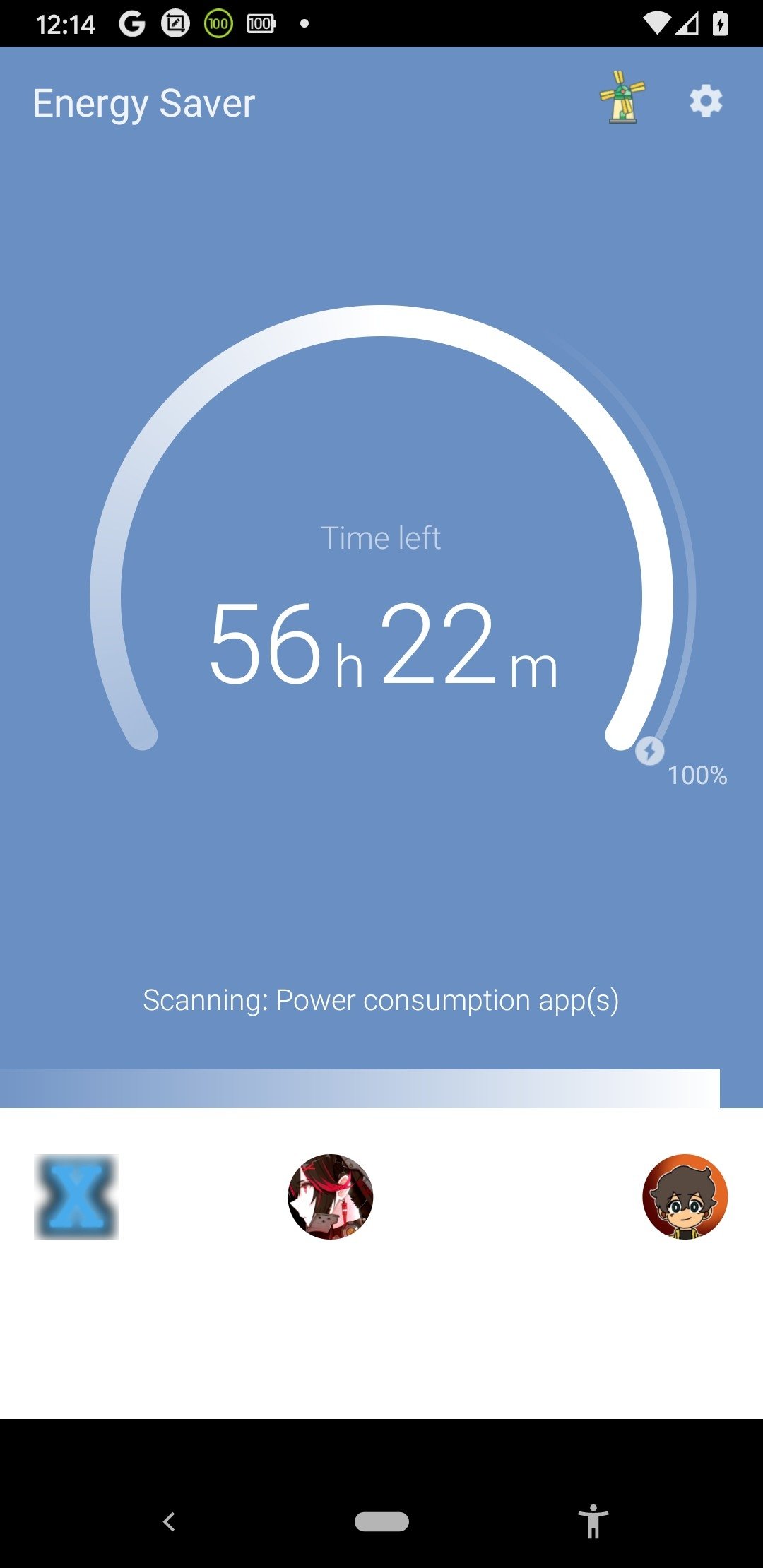The height and width of the screenshot is (1568, 763).
Task: Select the blue X app icon
Action: pos(76,1196)
